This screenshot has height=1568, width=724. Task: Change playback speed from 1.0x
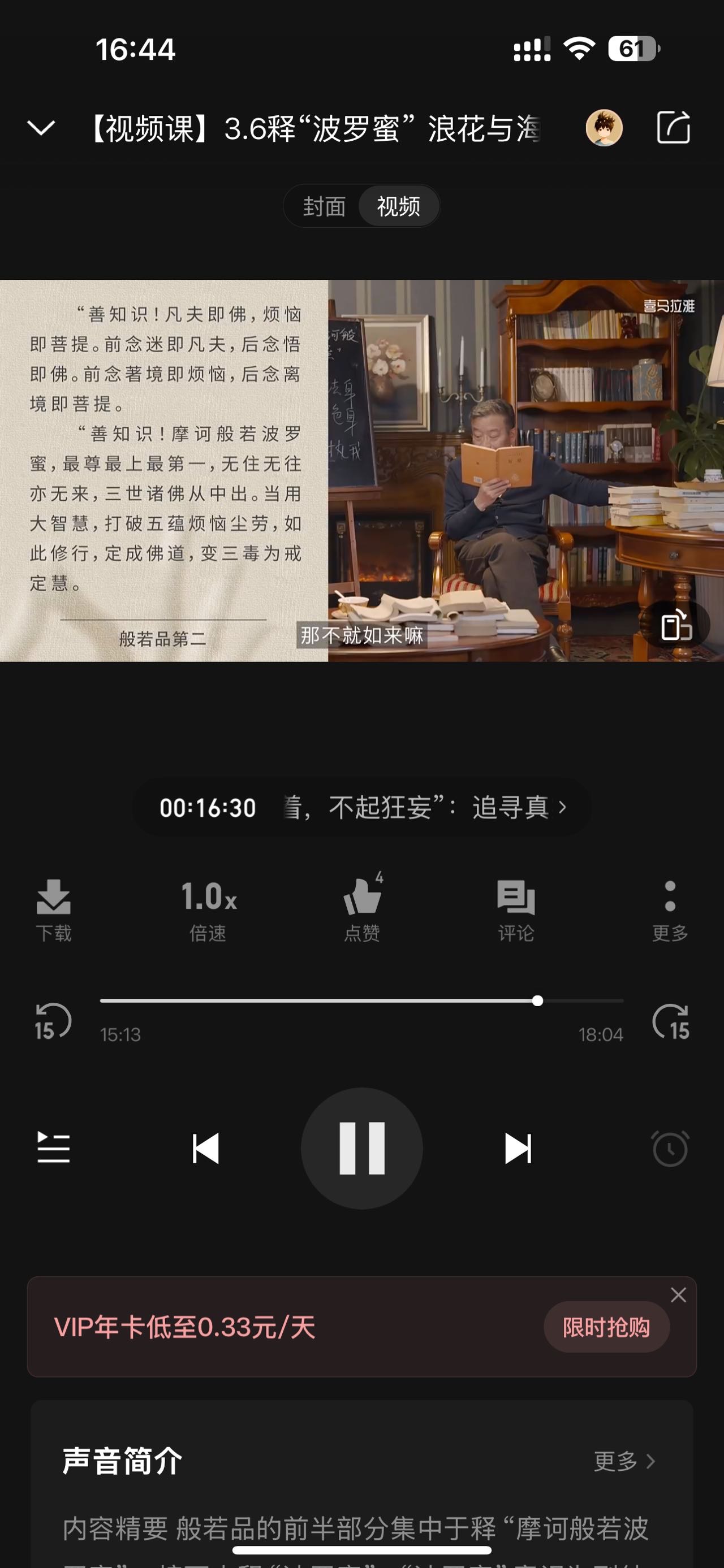coord(207,911)
